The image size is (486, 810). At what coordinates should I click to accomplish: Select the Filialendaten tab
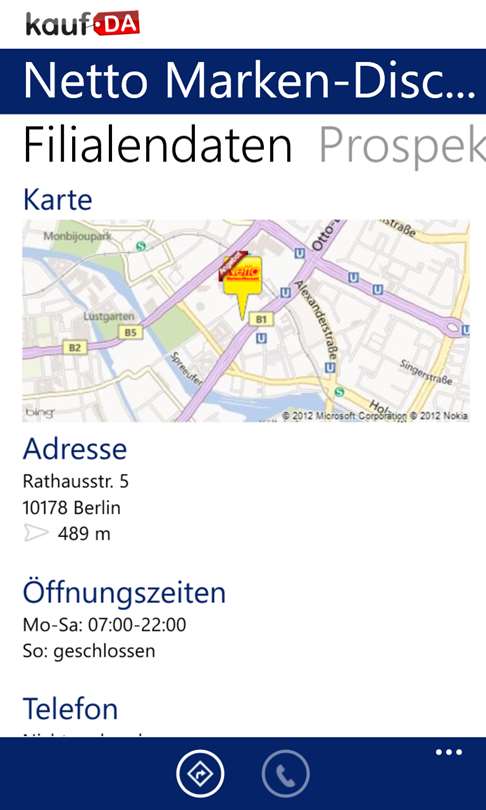158,145
